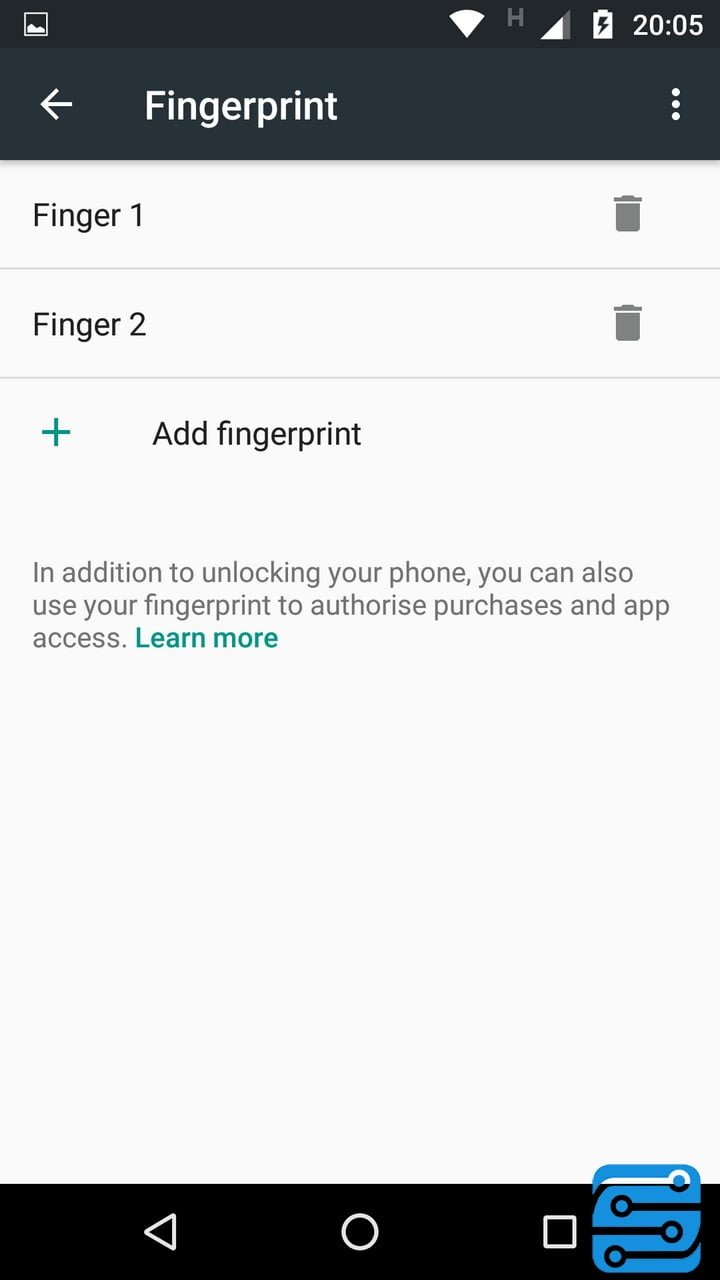Delete the Finger 2 fingerprint
The image size is (720, 1280).
coord(628,323)
